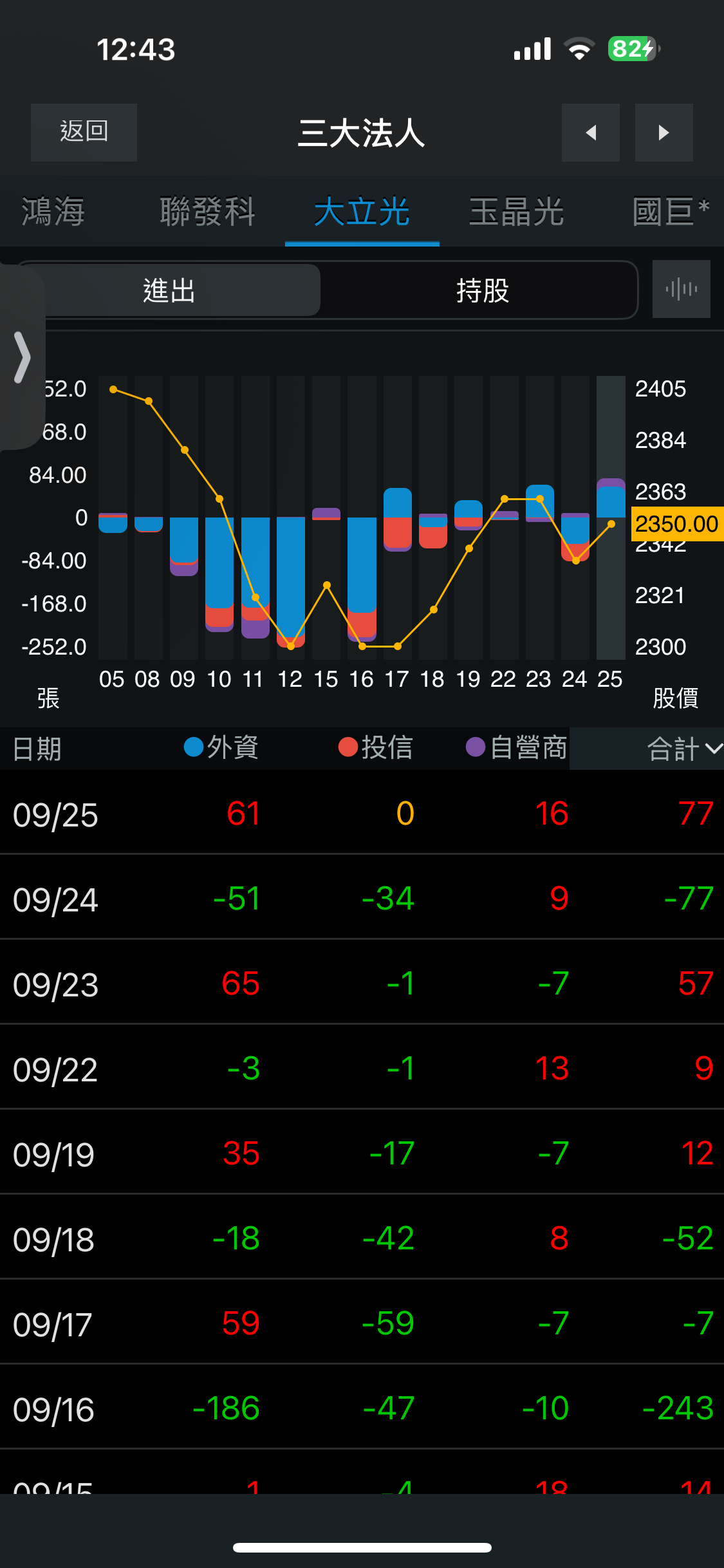Switch to the 聯發科 tab
Screen dimensions: 724x1568
tap(207, 212)
